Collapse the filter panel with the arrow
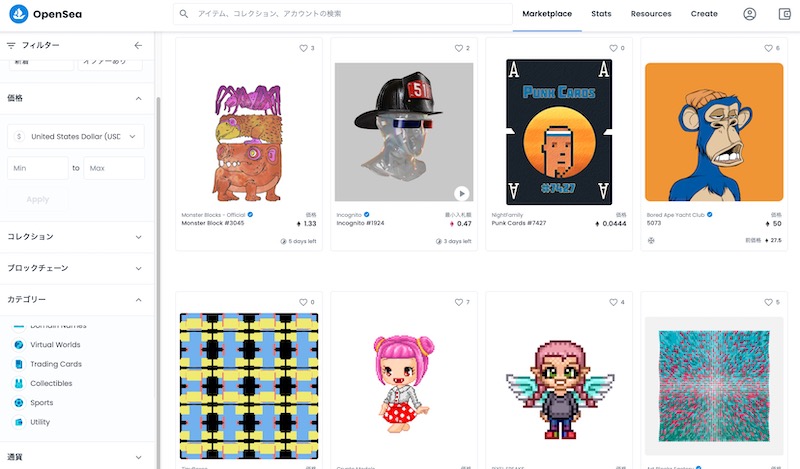This screenshot has width=800, height=469. 138,45
